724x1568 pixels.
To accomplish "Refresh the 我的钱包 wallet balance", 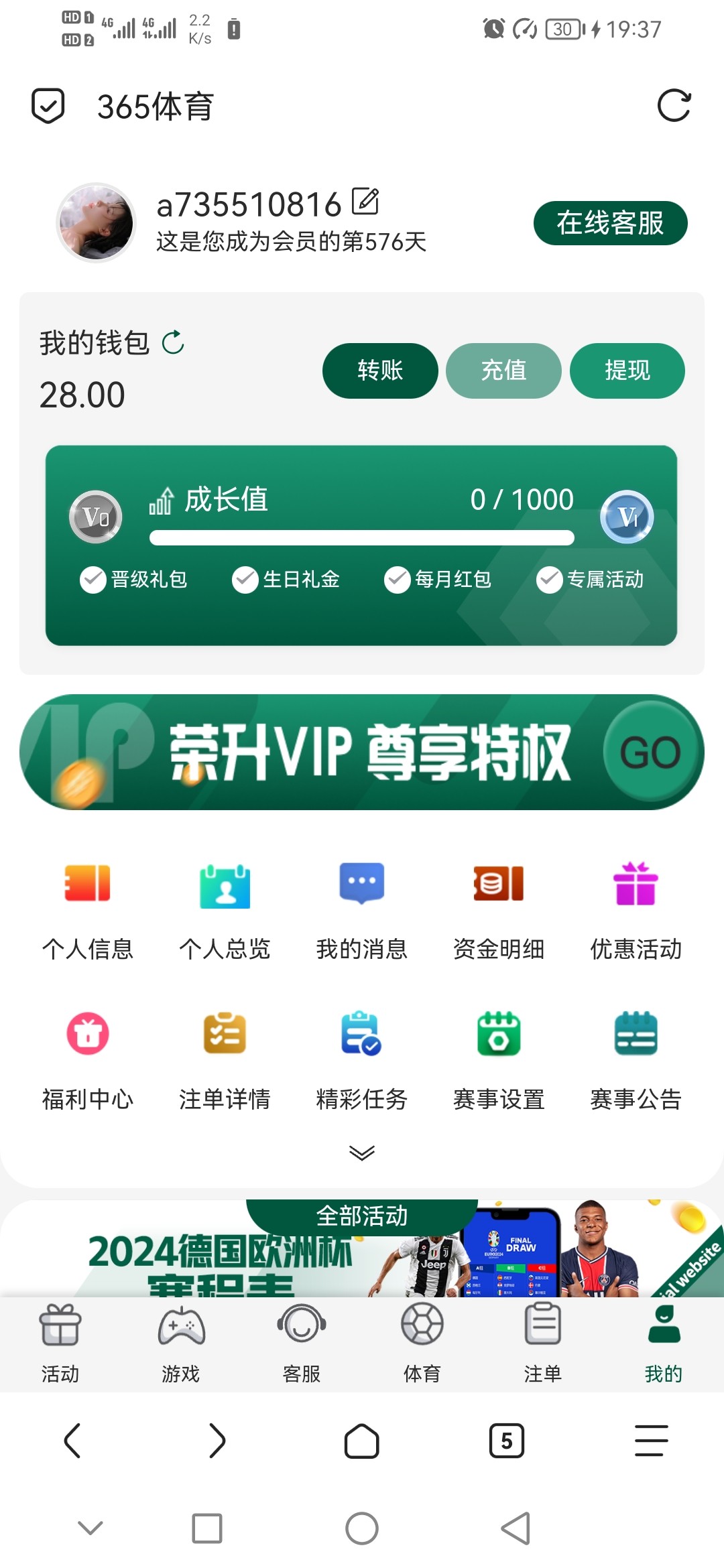I will coord(173,342).
